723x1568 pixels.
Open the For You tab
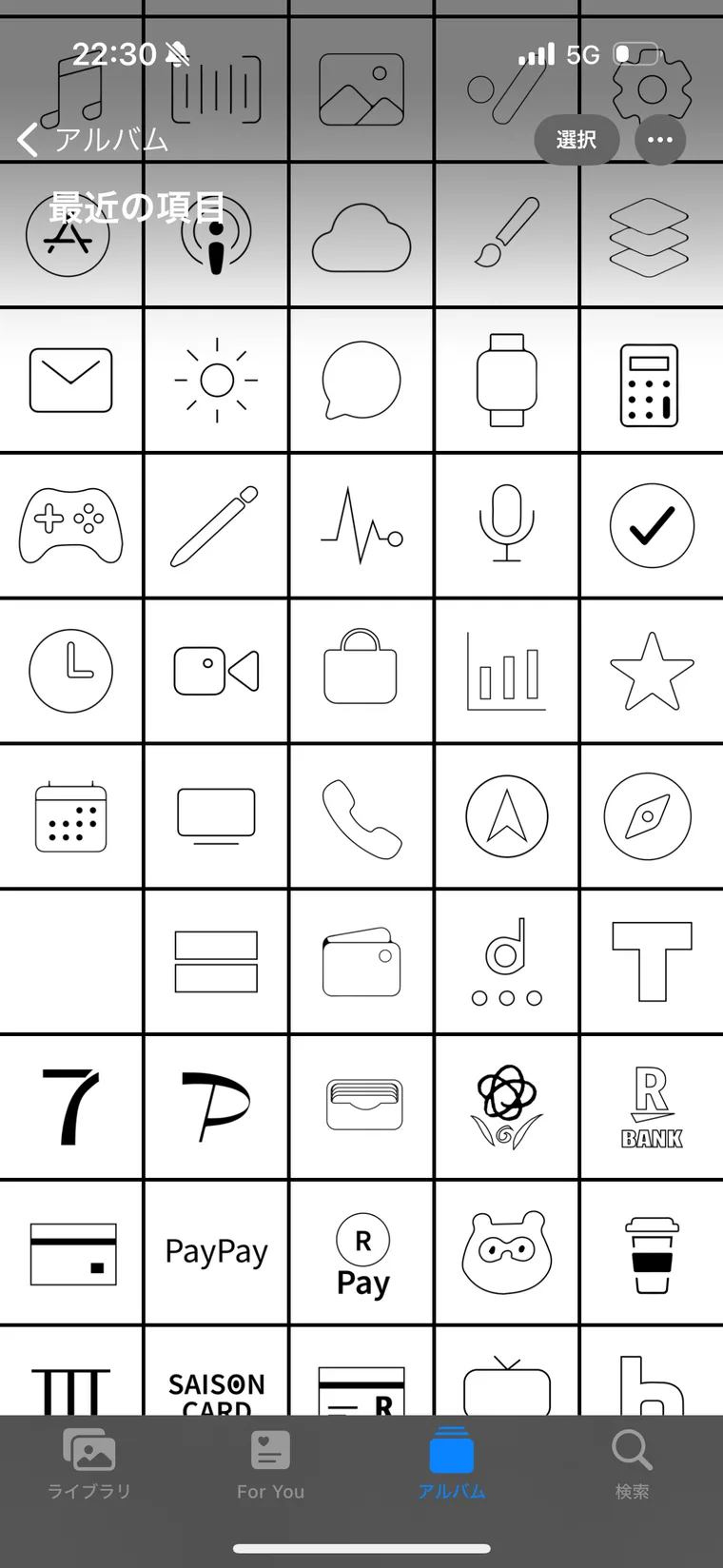coord(270,1463)
